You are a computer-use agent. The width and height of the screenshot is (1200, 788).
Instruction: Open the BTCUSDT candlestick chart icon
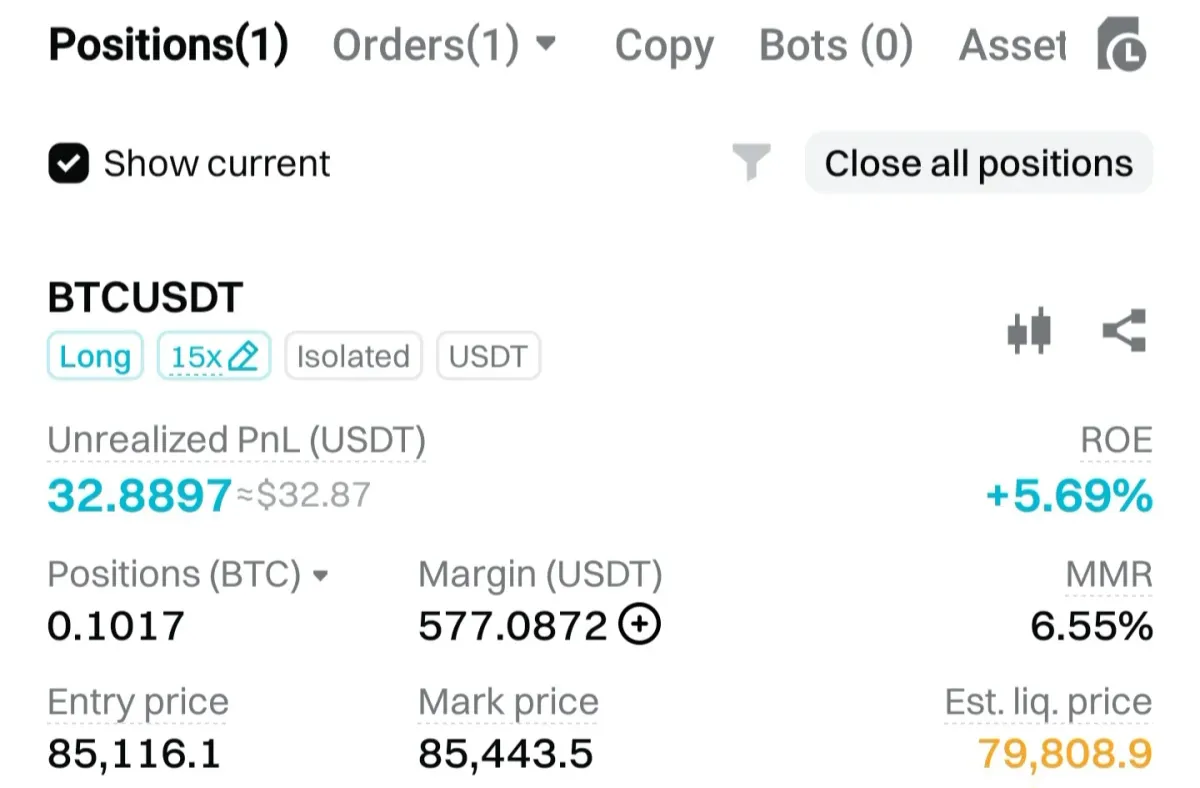(x=1029, y=331)
